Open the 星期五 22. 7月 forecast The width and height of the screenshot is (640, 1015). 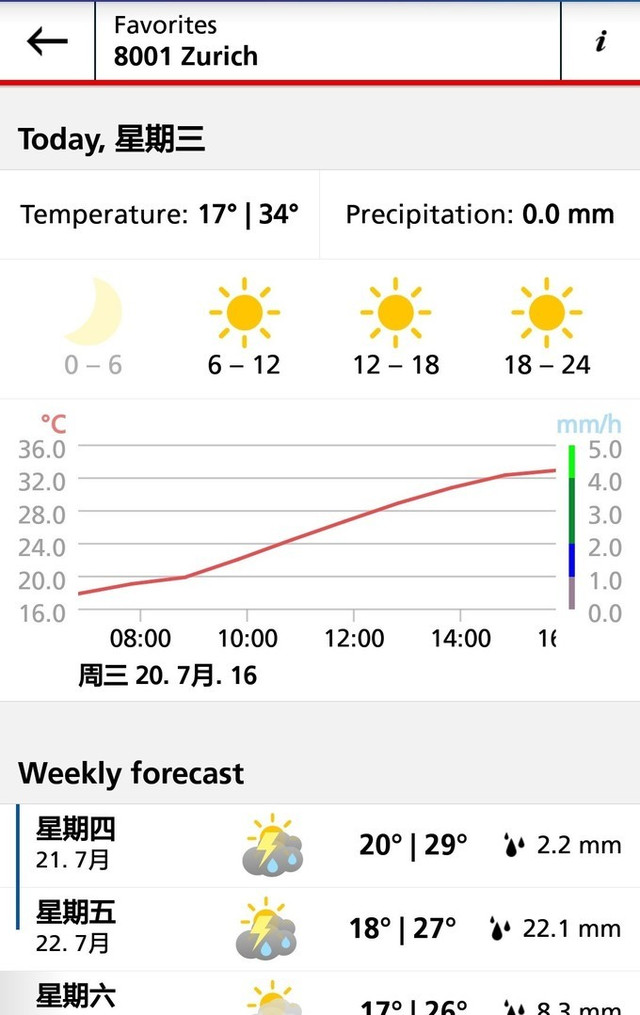point(328,928)
